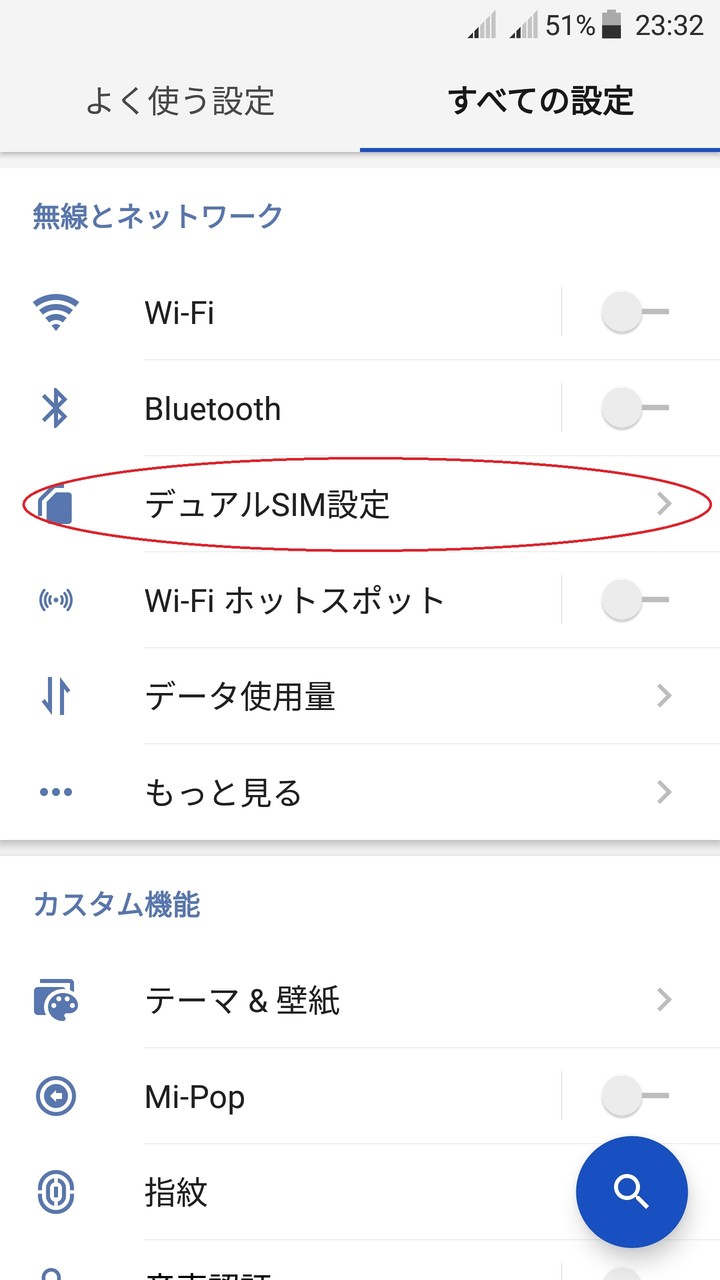Open もっと見る for more network settings
Screen dimensions: 720x1280
pos(360,793)
